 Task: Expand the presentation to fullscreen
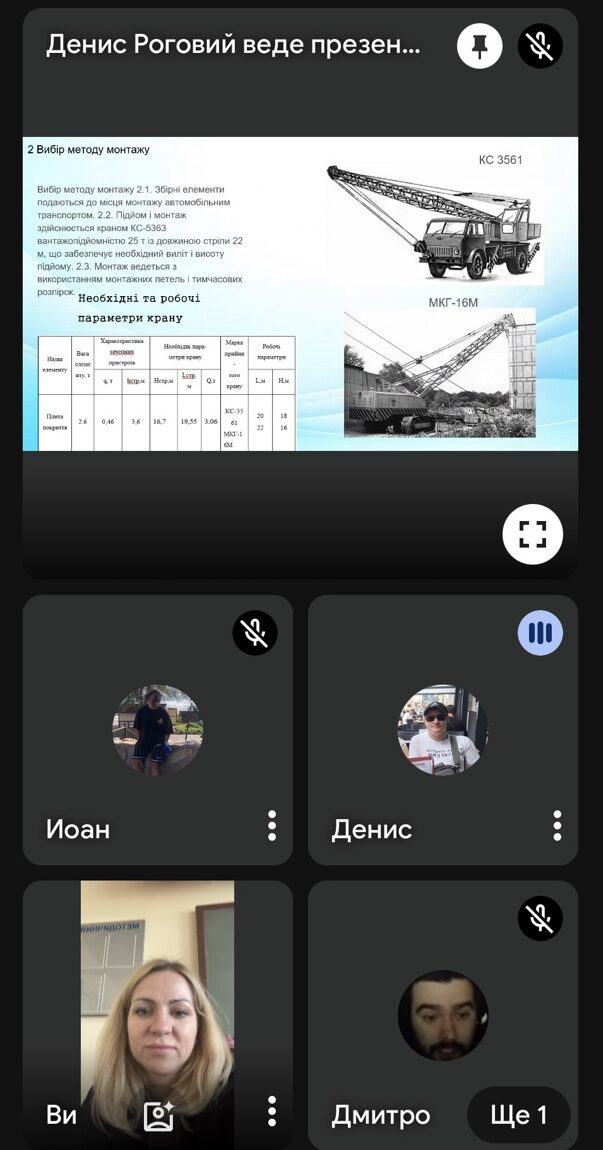point(532,534)
